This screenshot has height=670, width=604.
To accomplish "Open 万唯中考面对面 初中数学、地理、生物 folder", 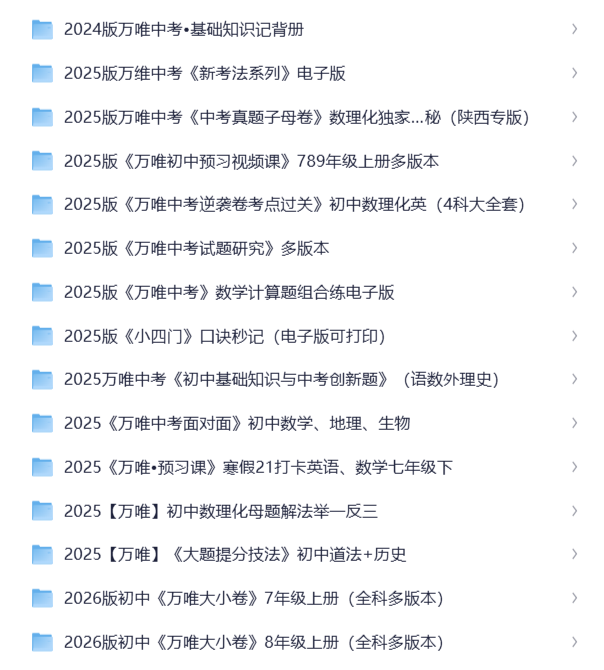I will [x=237, y=423].
